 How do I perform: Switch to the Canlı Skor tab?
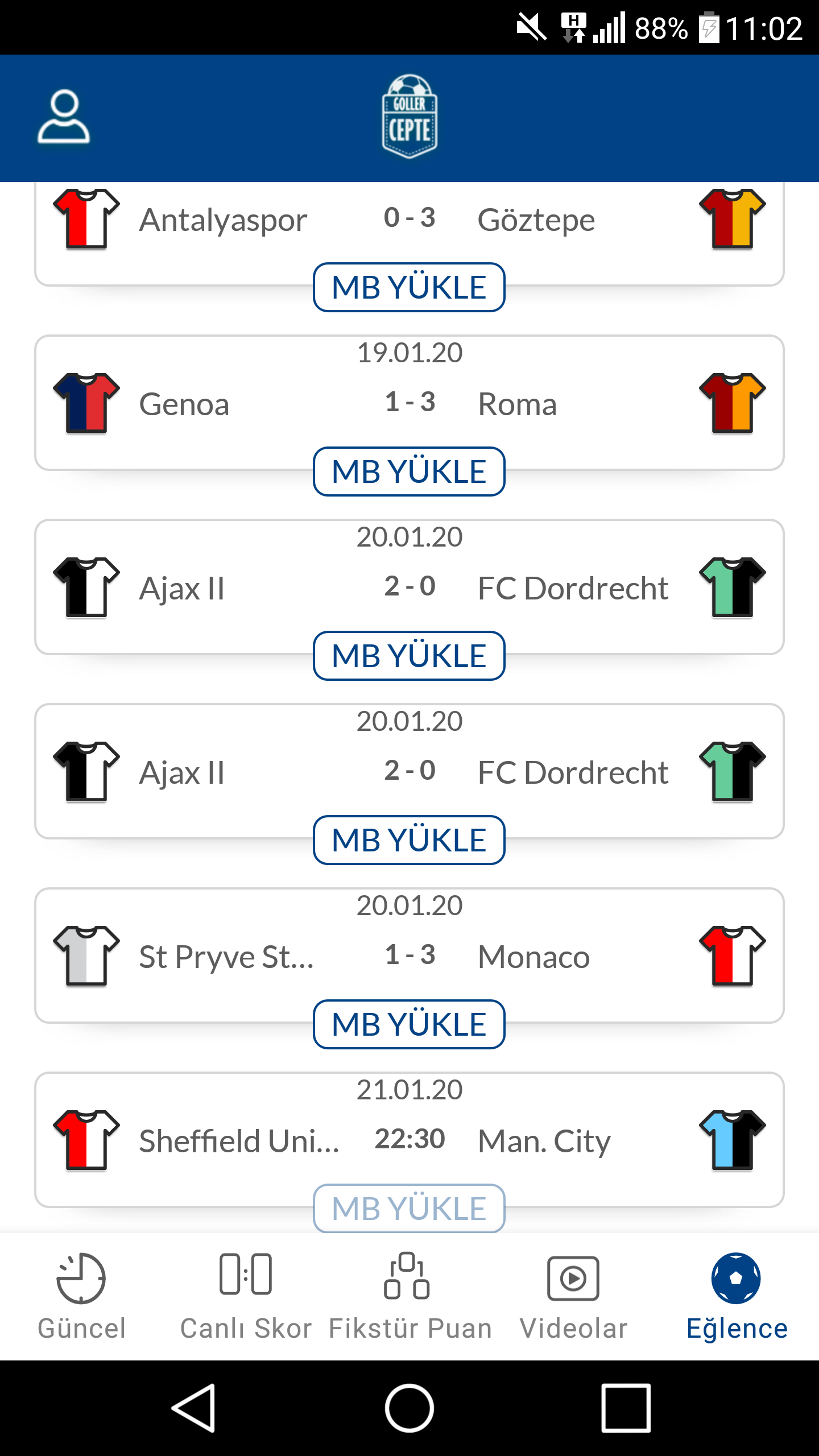point(246,1297)
